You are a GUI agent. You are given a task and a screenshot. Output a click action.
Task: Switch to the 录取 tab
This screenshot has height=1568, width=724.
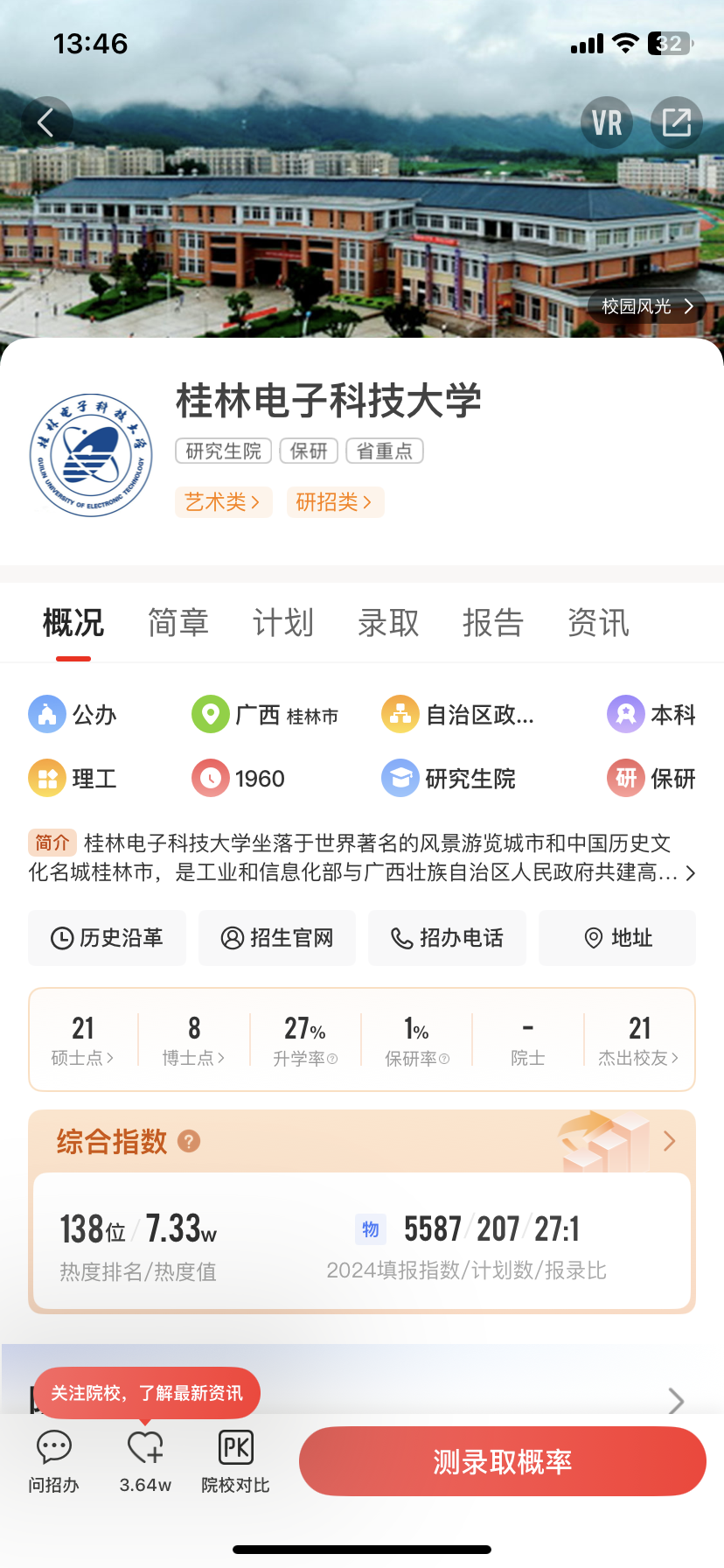click(x=388, y=623)
